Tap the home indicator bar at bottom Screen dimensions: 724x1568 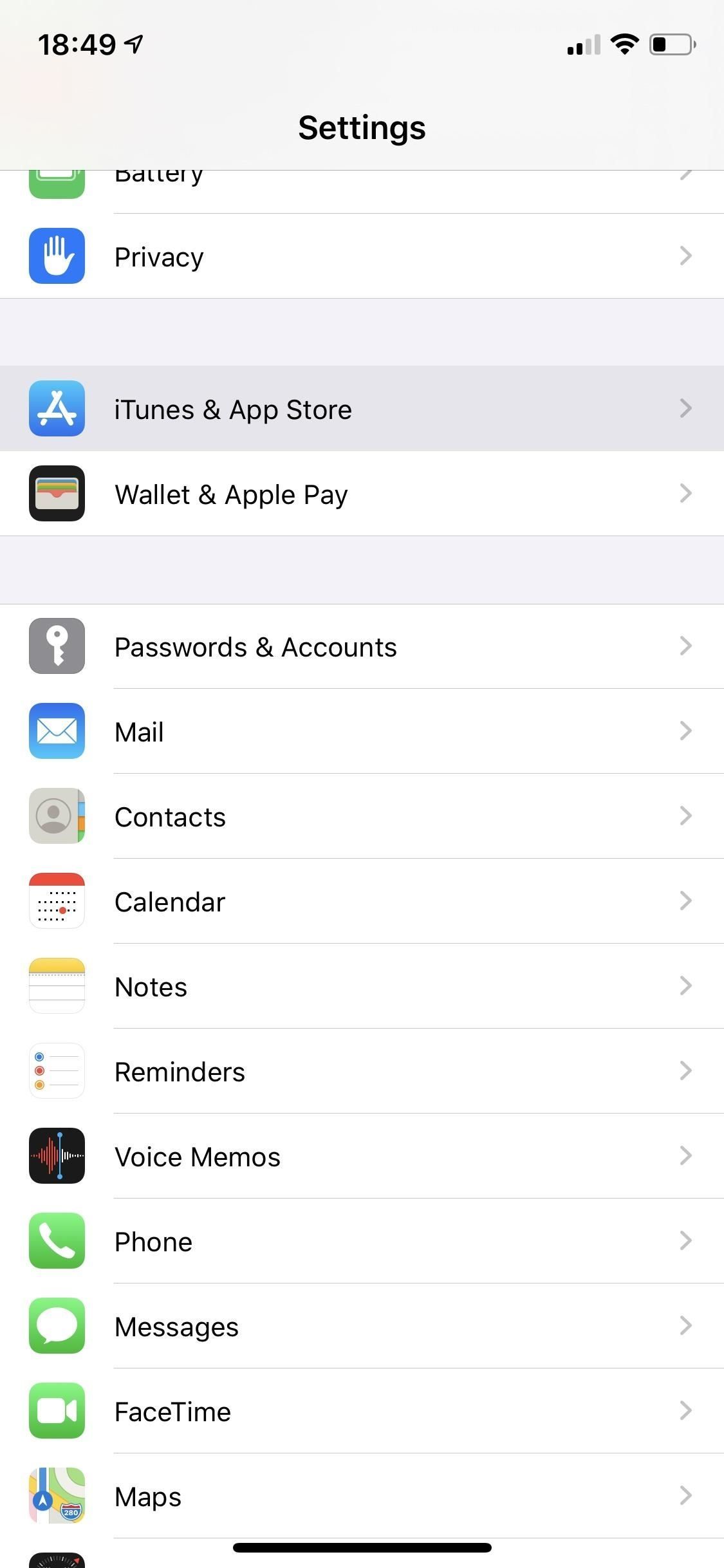362,1547
